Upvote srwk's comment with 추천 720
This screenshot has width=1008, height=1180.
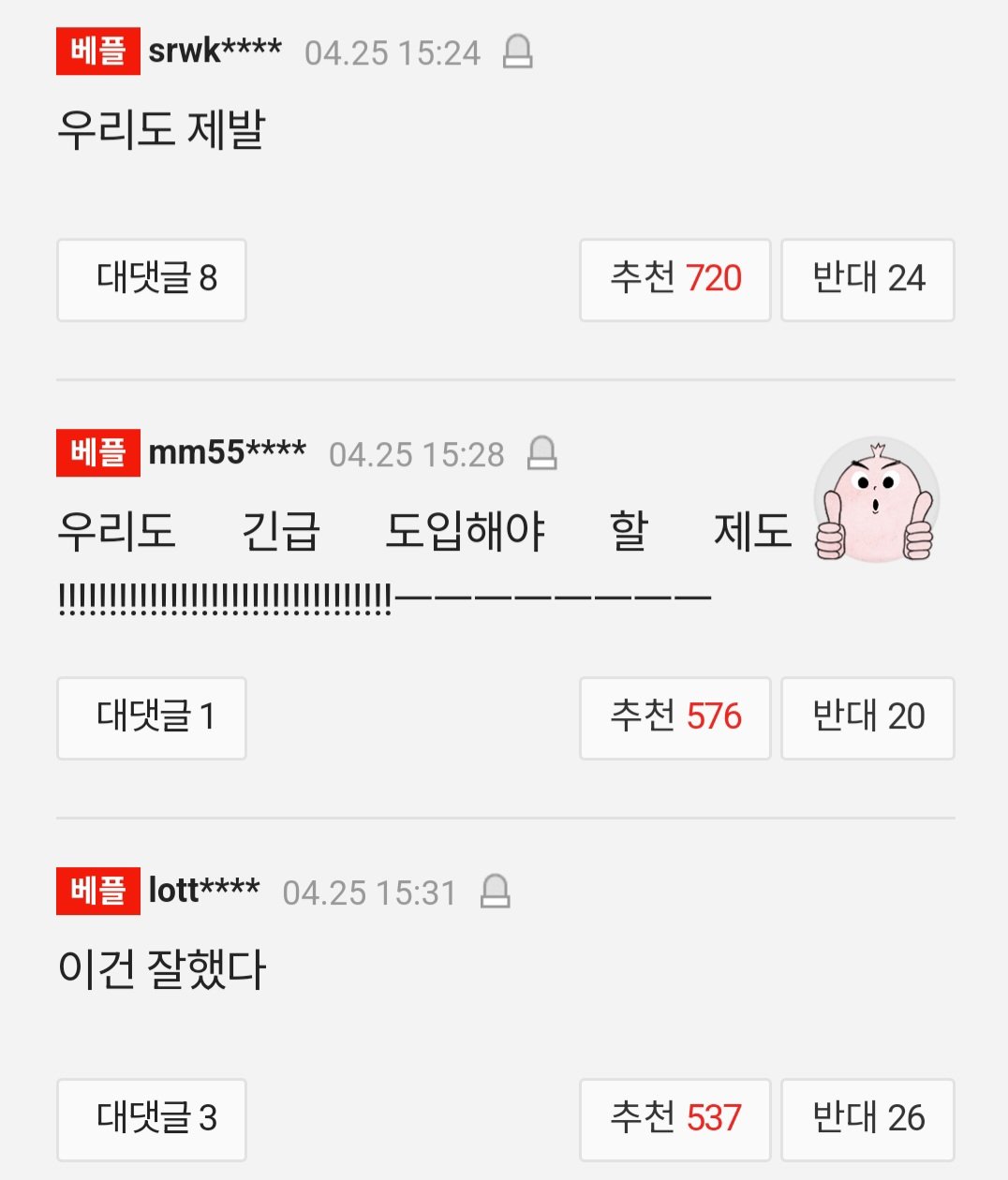point(674,279)
